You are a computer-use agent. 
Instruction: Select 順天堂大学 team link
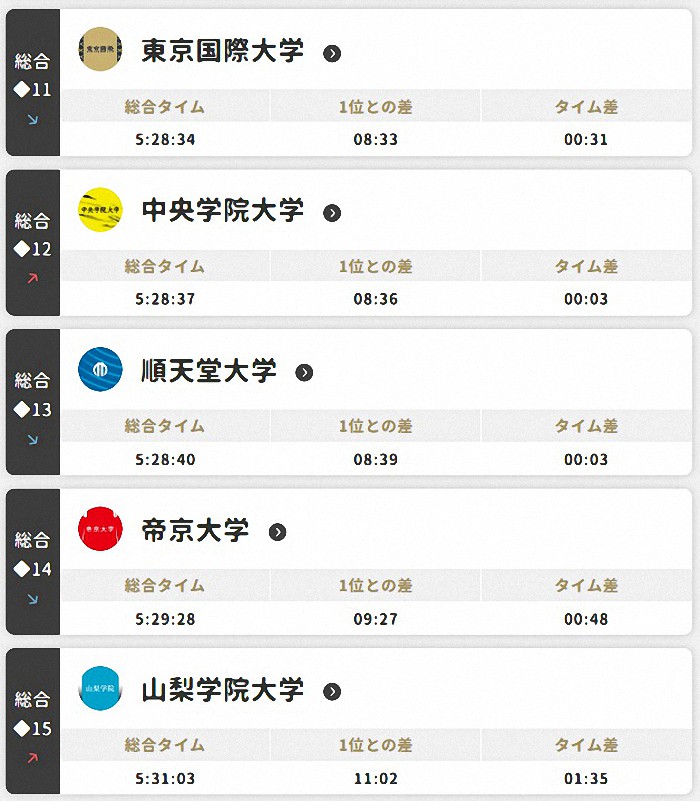304,373
